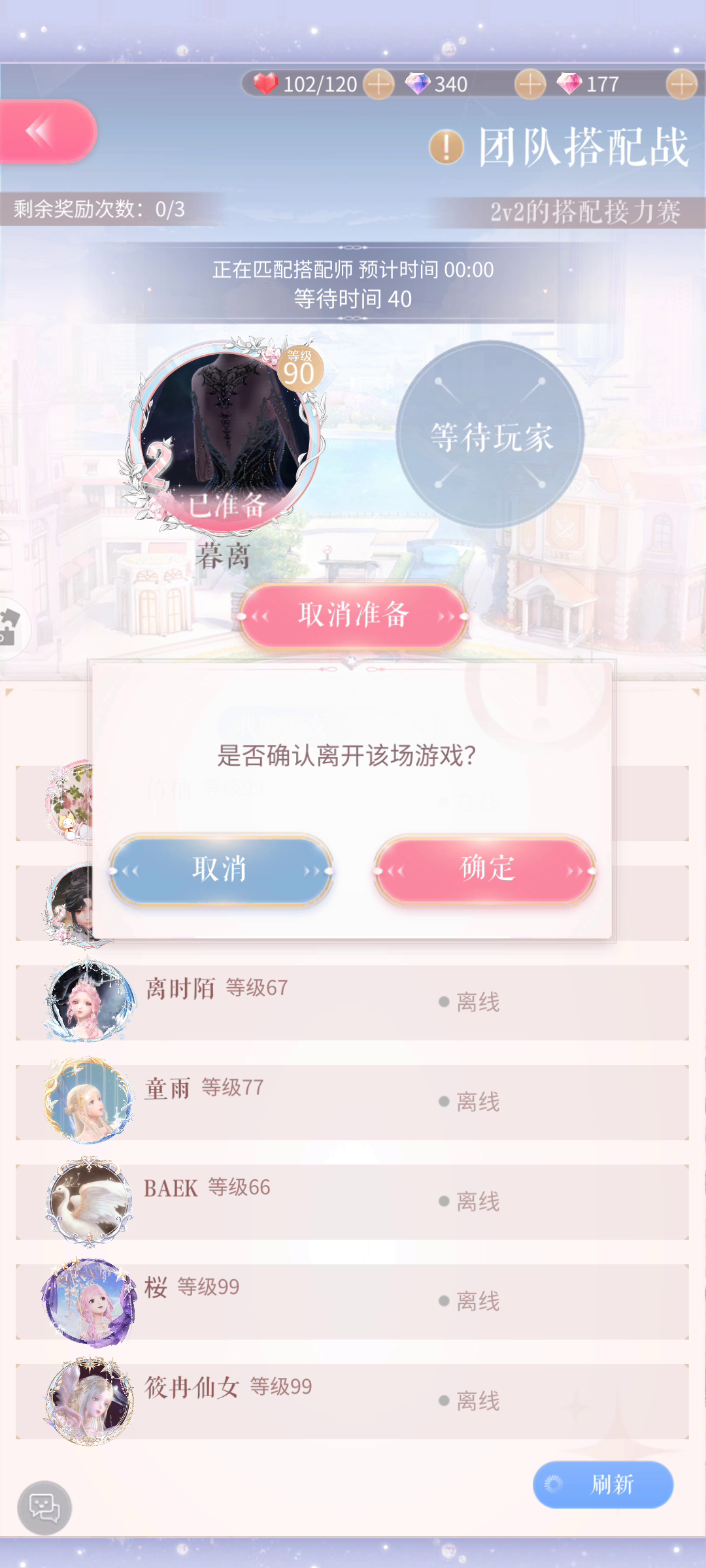The width and height of the screenshot is (706, 1568).
Task: Select friend 桜 等级99
Action: (x=352, y=1301)
